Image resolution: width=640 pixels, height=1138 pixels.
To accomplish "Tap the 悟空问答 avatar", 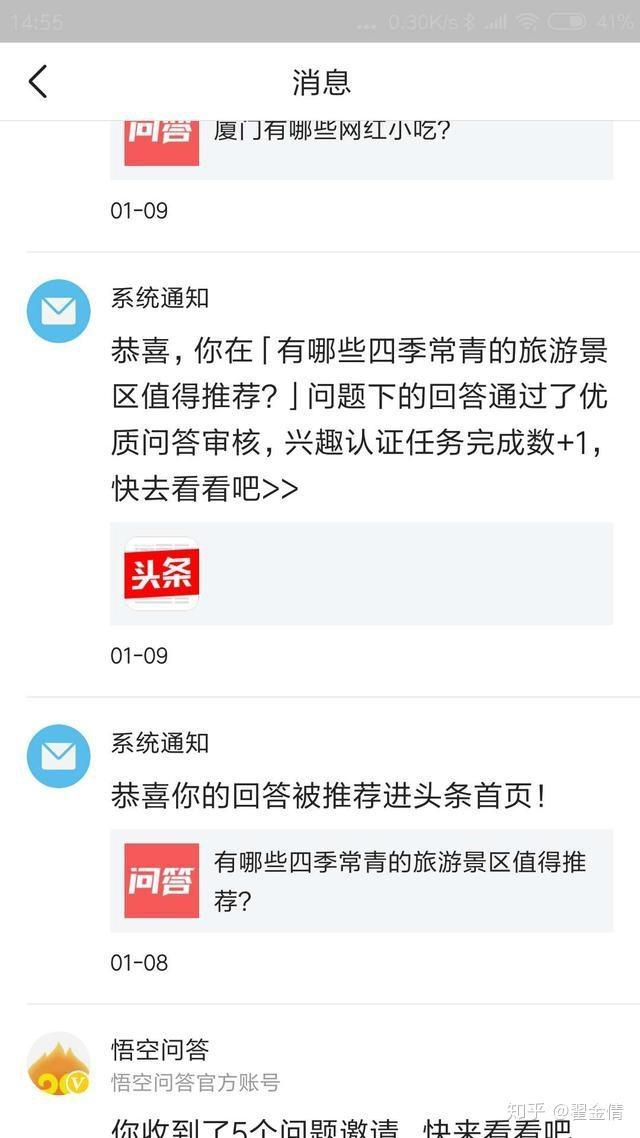I will coord(58,1063).
